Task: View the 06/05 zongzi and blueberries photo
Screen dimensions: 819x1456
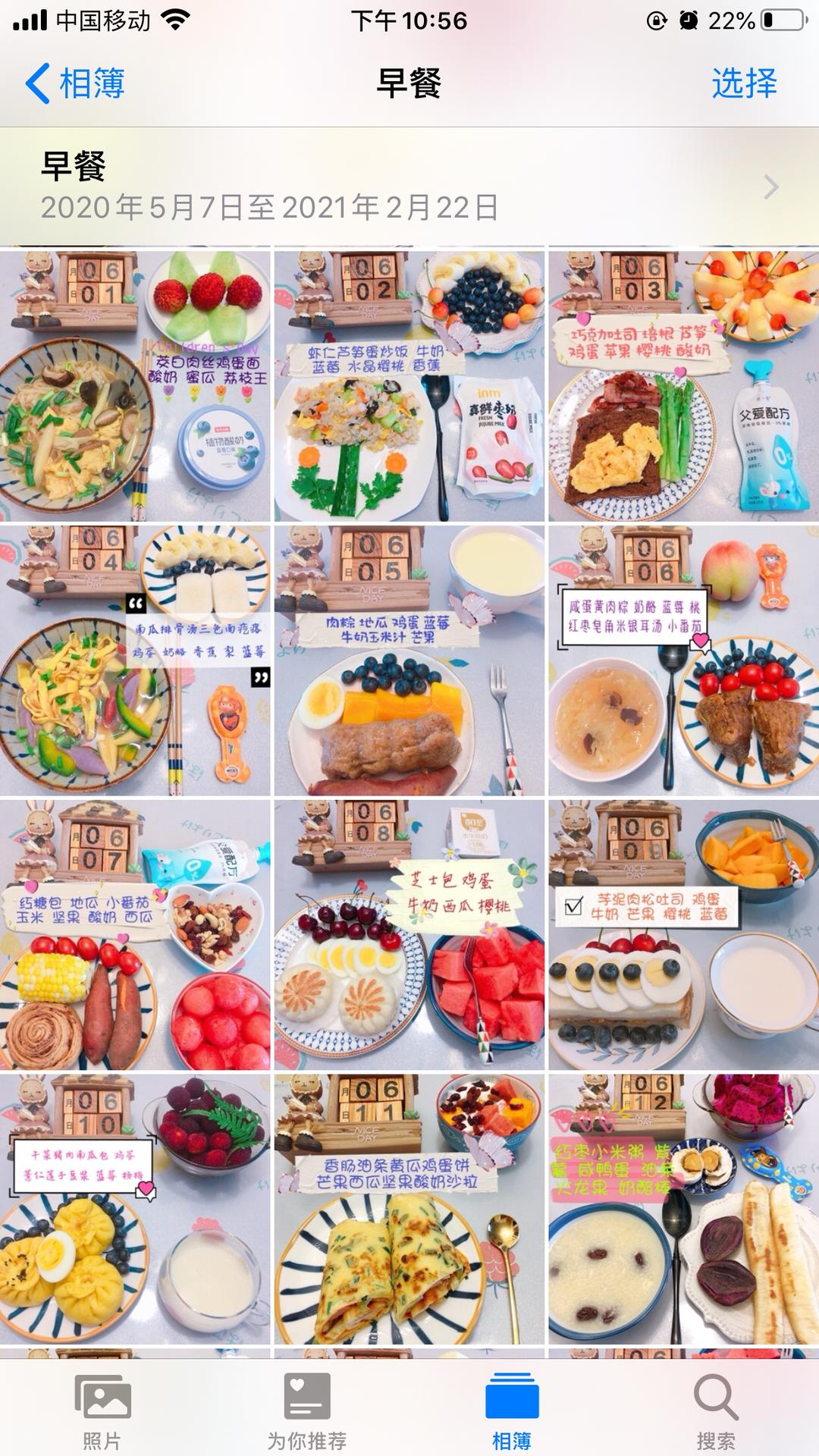Action: coord(409,661)
